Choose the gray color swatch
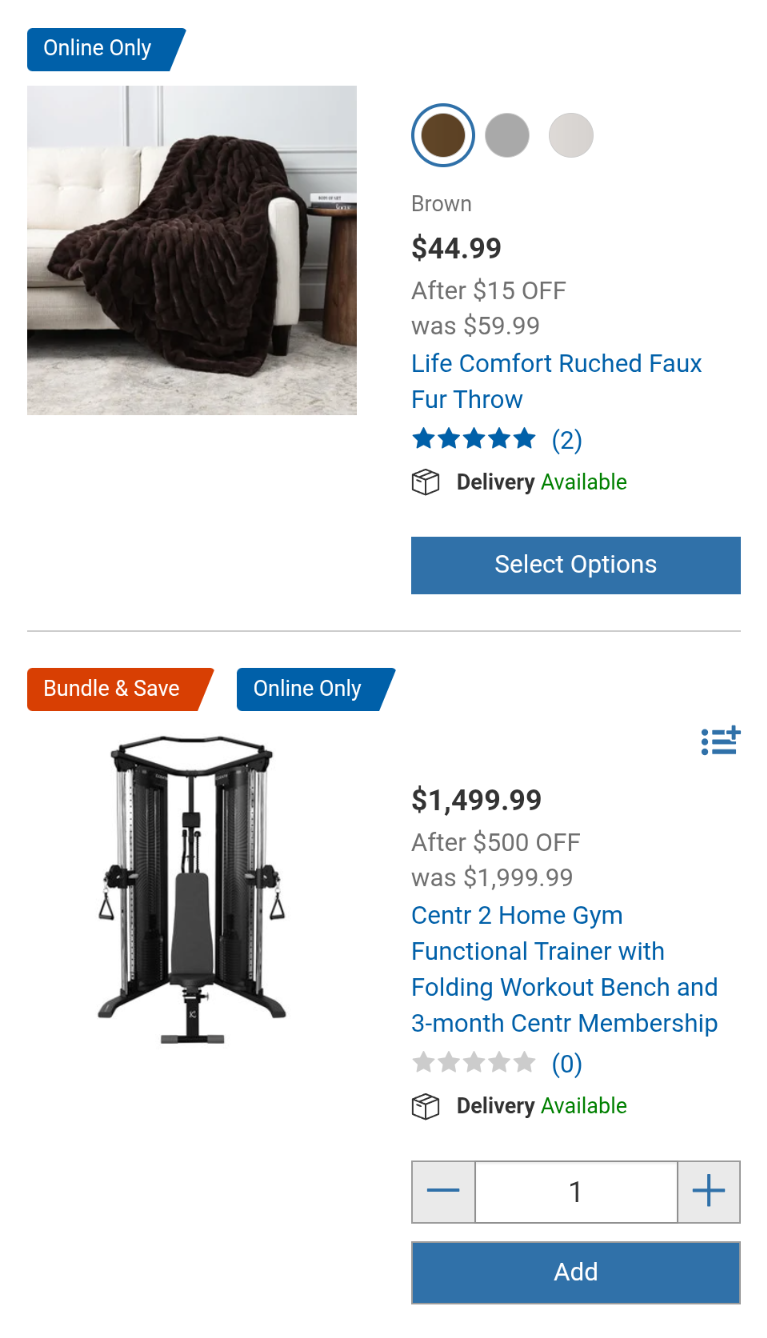Image resolution: width=767 pixels, height=1338 pixels. pos(507,135)
